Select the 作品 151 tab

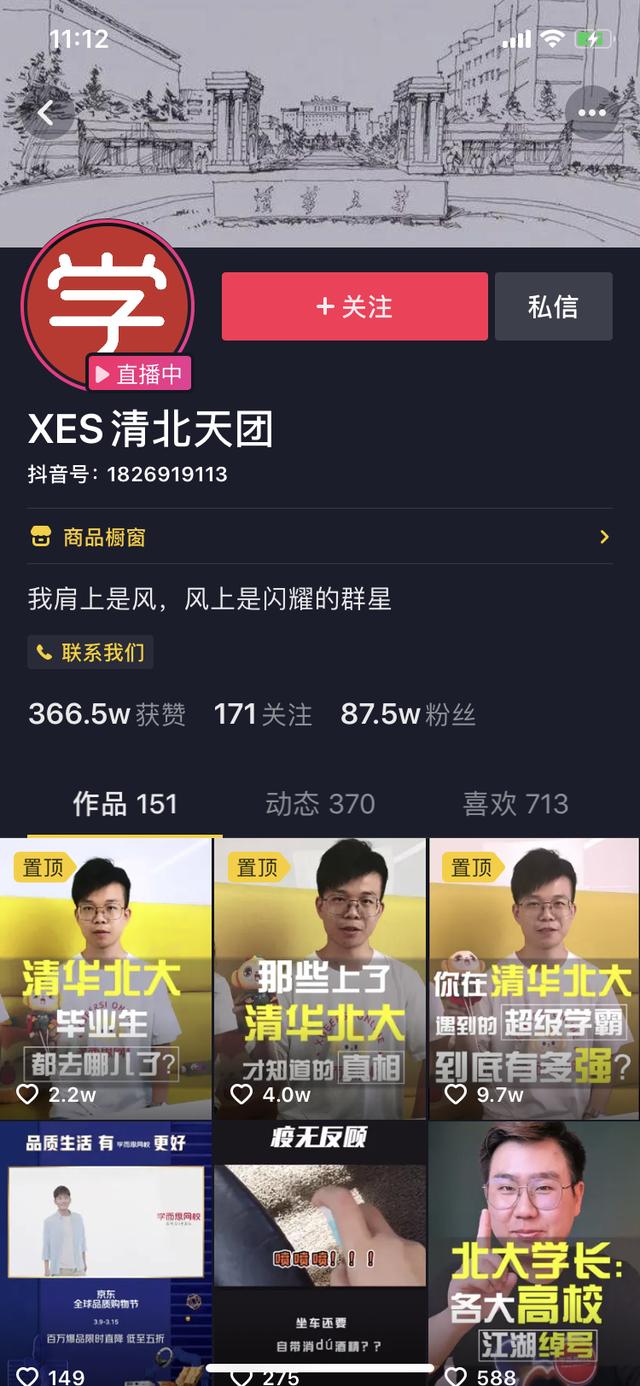[125, 804]
